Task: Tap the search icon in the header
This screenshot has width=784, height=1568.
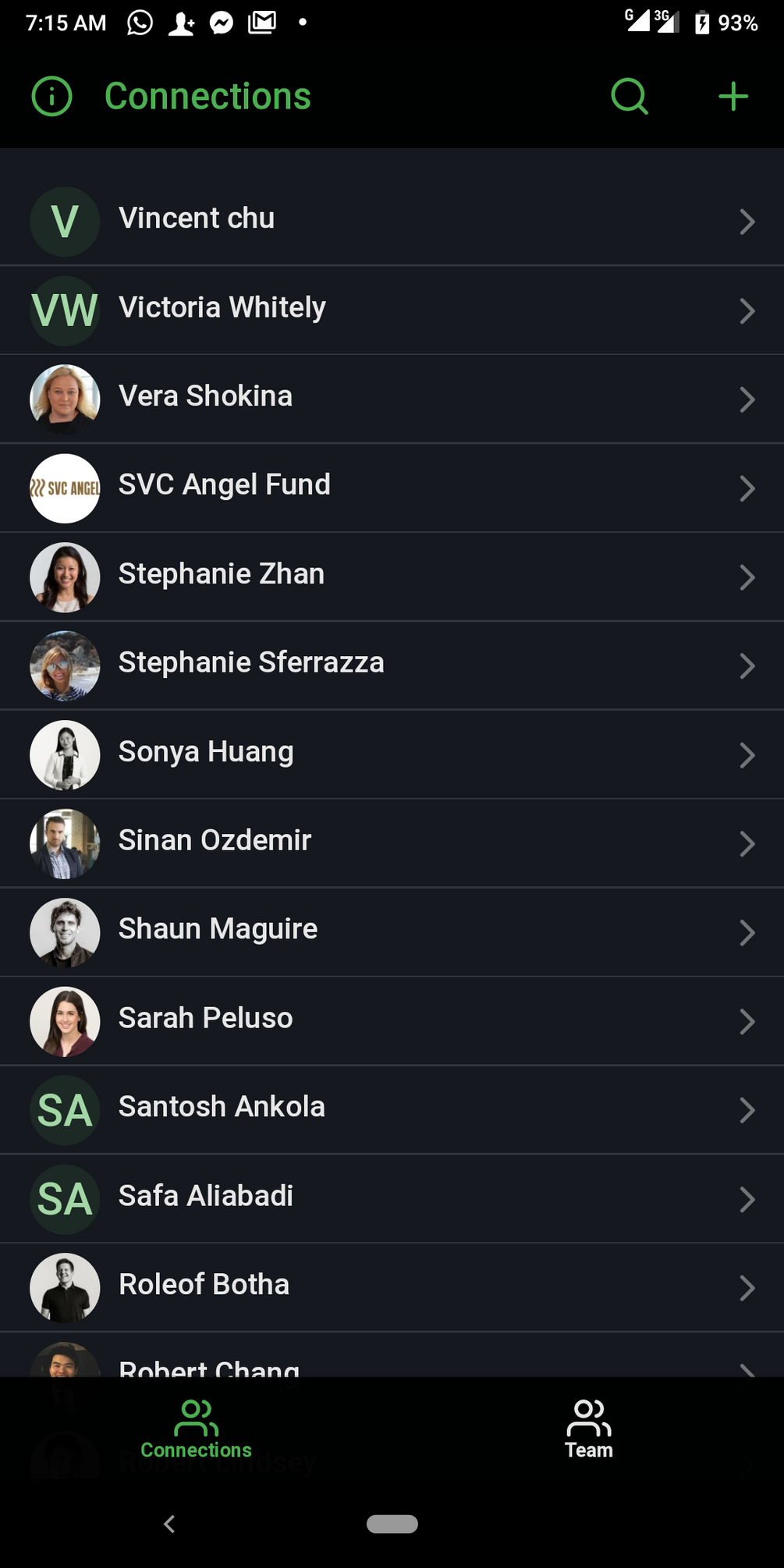Action: (629, 96)
